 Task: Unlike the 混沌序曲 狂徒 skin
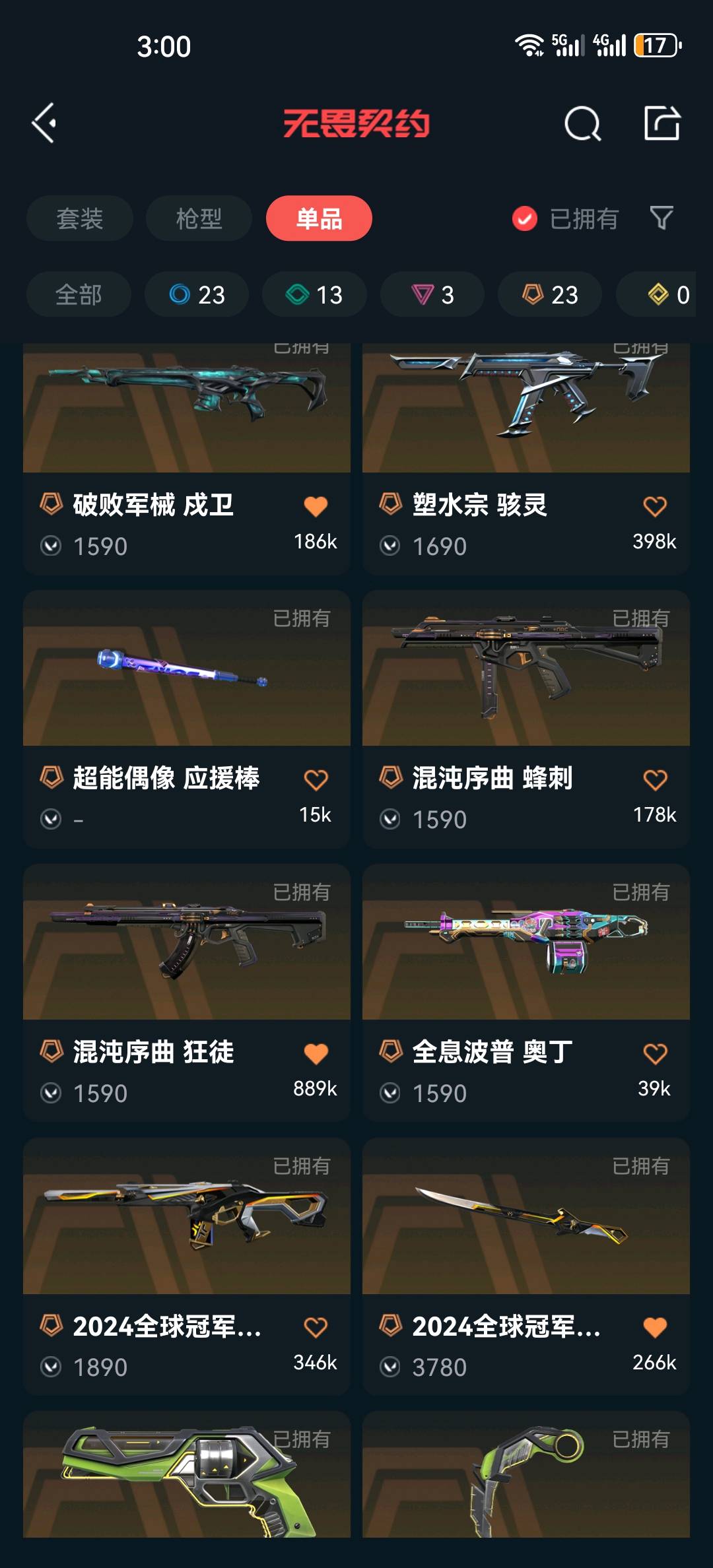click(316, 1054)
